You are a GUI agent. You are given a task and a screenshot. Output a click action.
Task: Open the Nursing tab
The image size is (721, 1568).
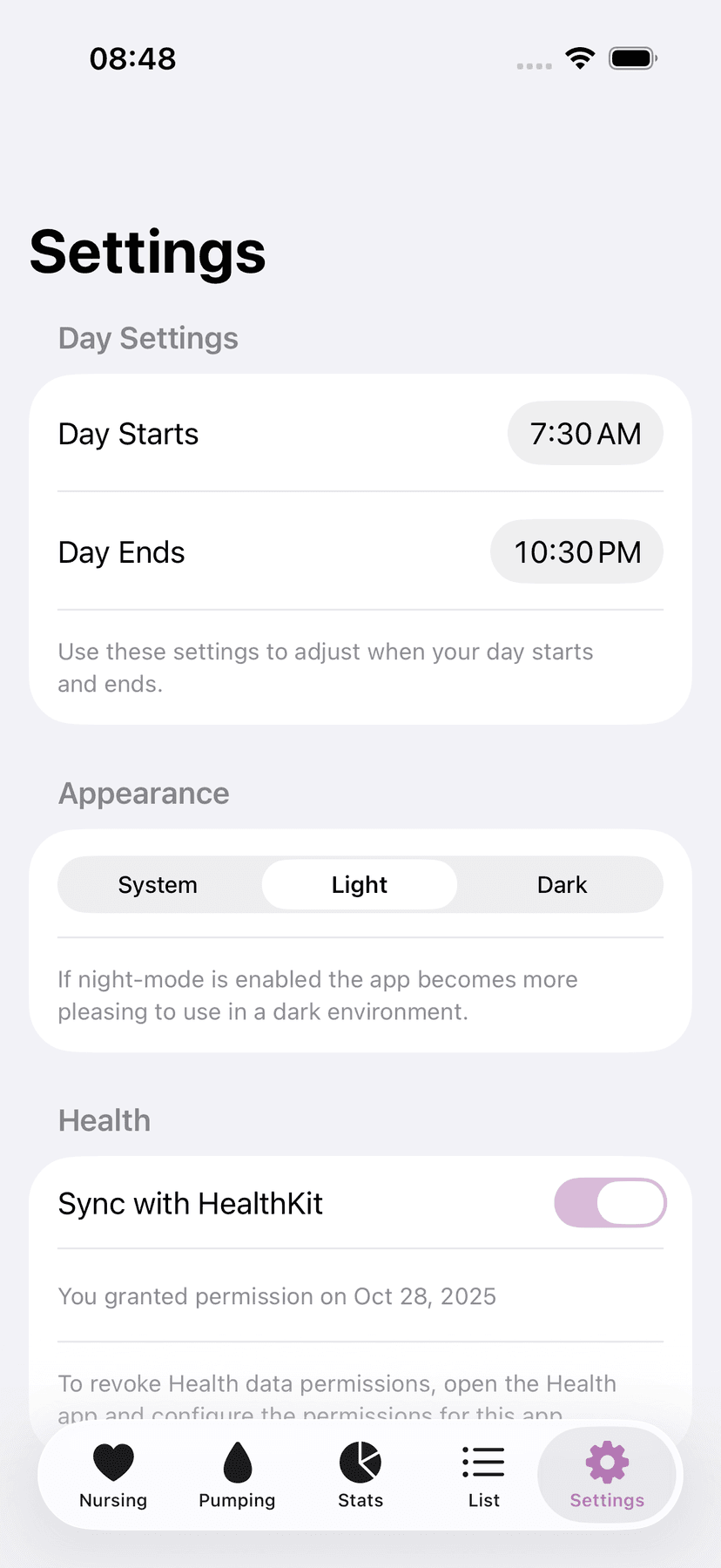tap(113, 1475)
